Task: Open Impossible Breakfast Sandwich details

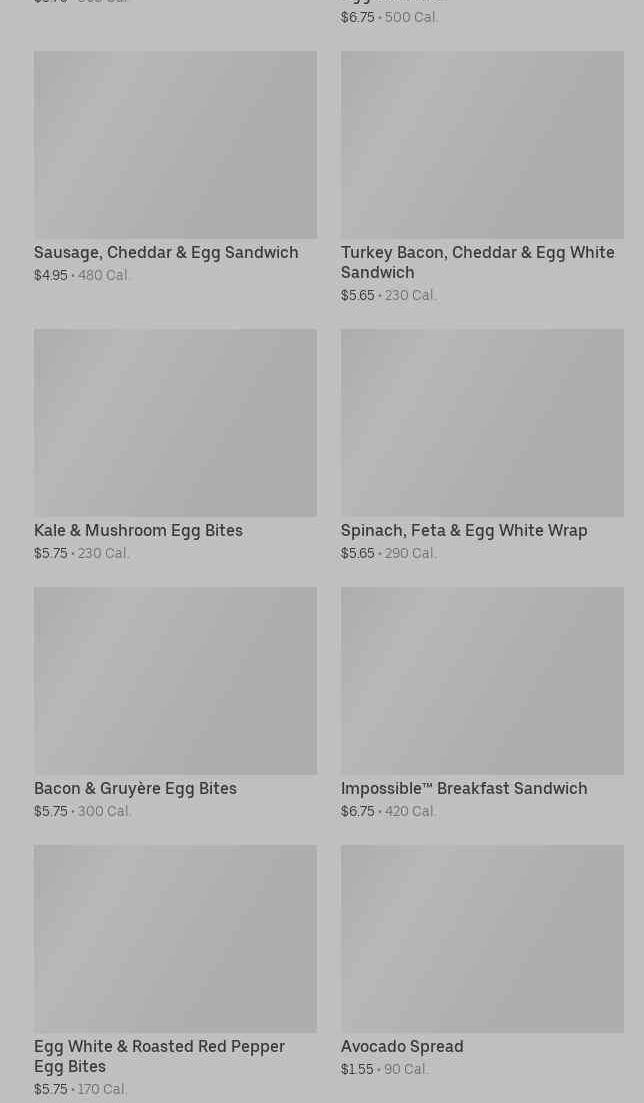Action: pos(482,703)
